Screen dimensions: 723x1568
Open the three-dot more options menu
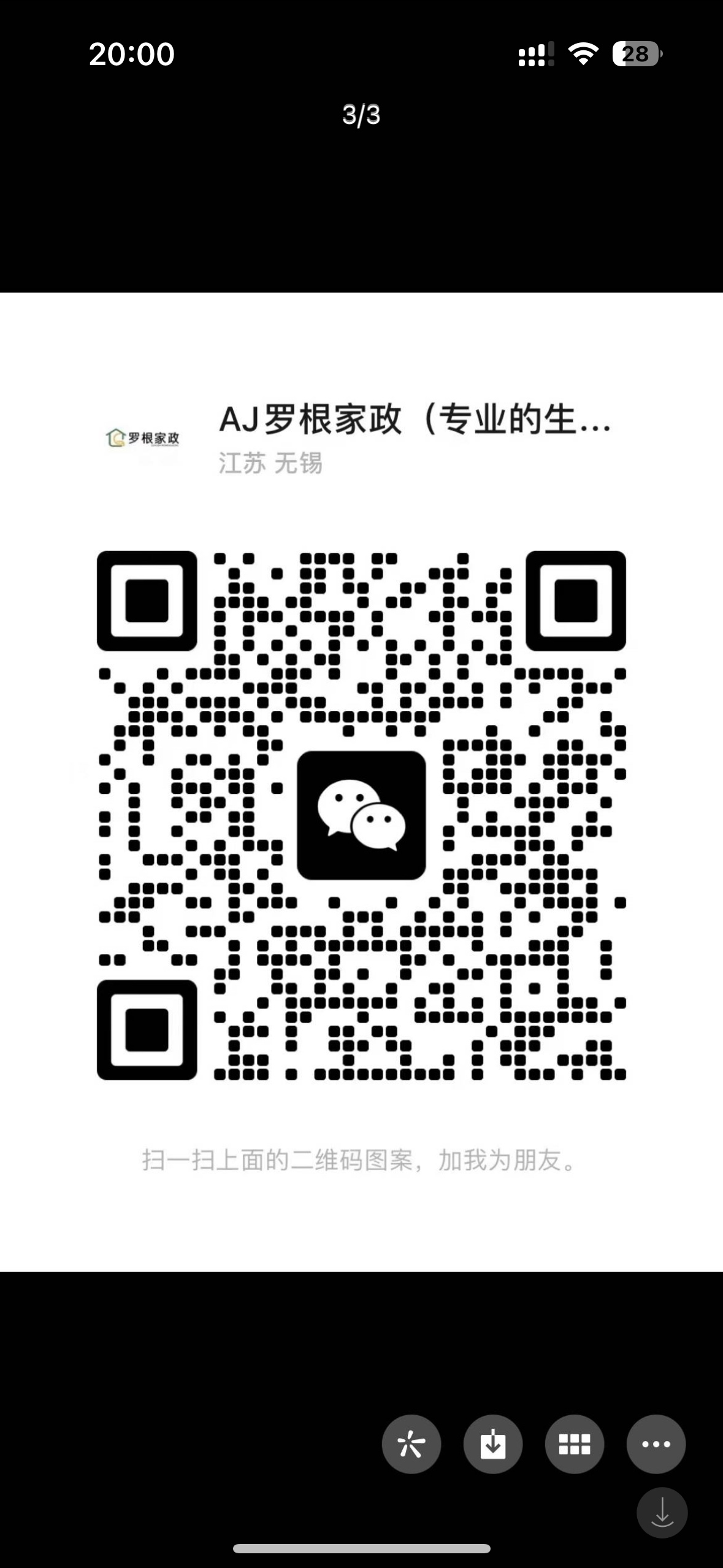(x=656, y=1444)
